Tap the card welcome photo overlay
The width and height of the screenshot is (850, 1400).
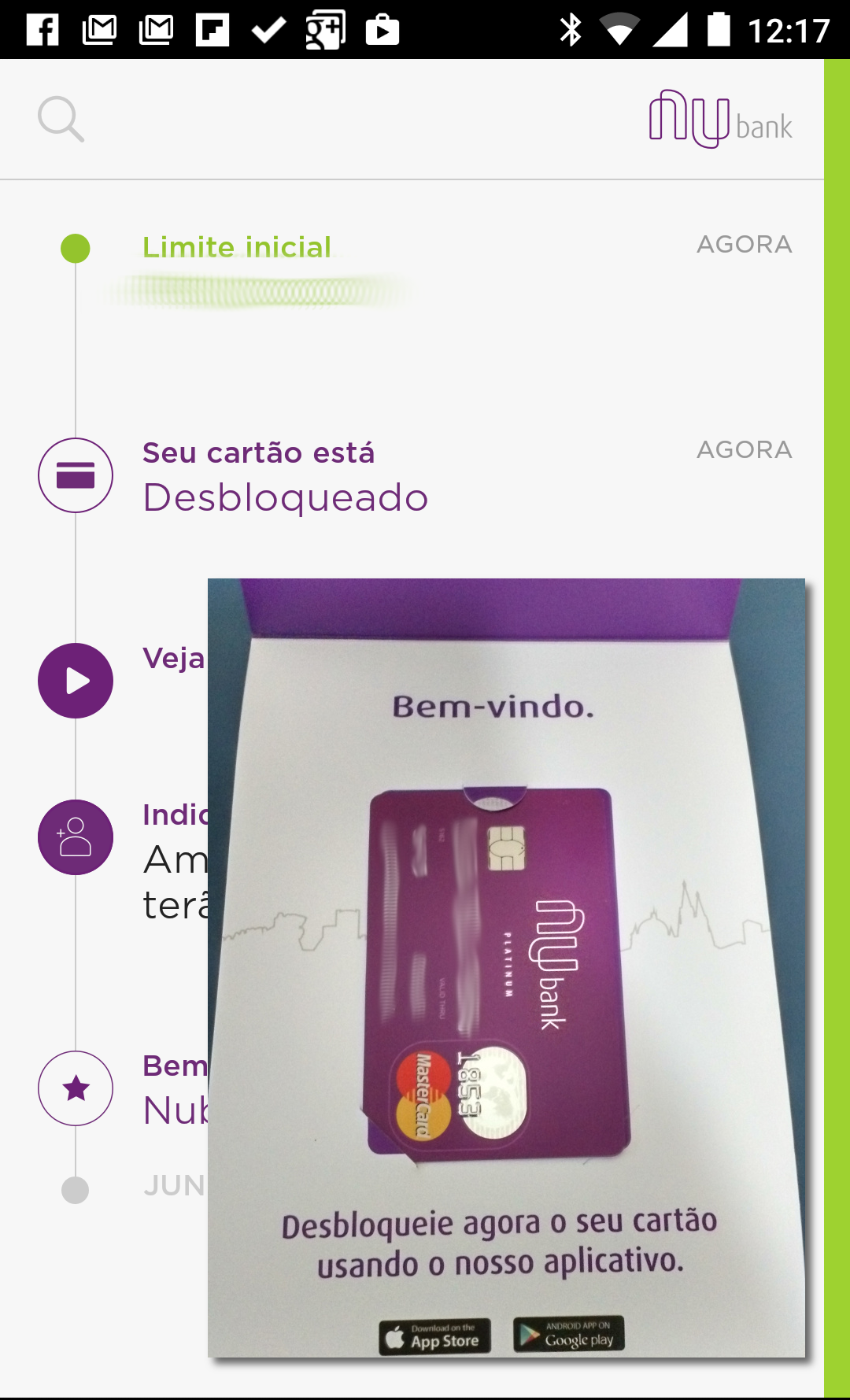tap(506, 968)
